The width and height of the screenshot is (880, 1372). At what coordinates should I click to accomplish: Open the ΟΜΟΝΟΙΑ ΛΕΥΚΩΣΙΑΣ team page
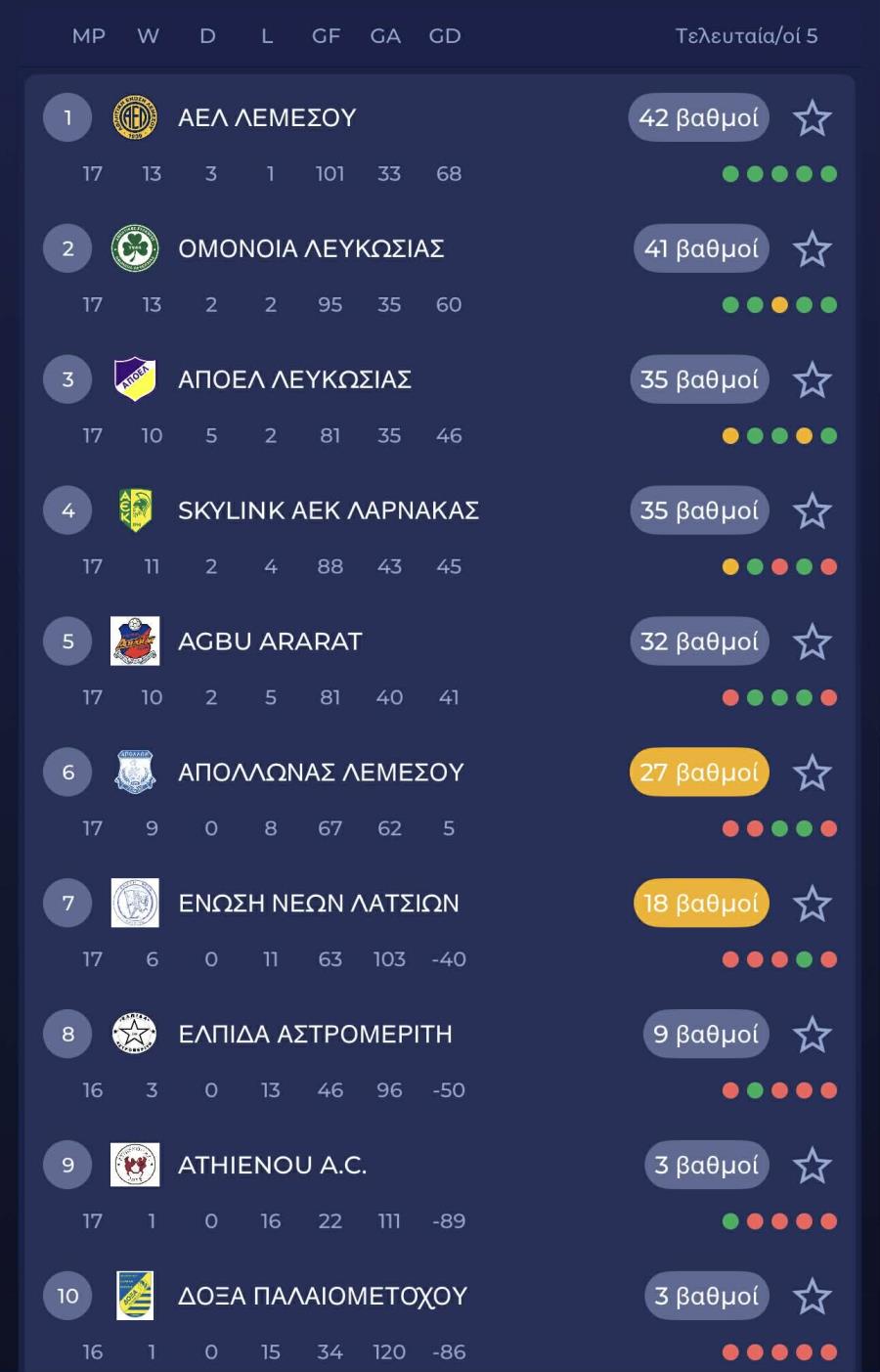pos(310,249)
